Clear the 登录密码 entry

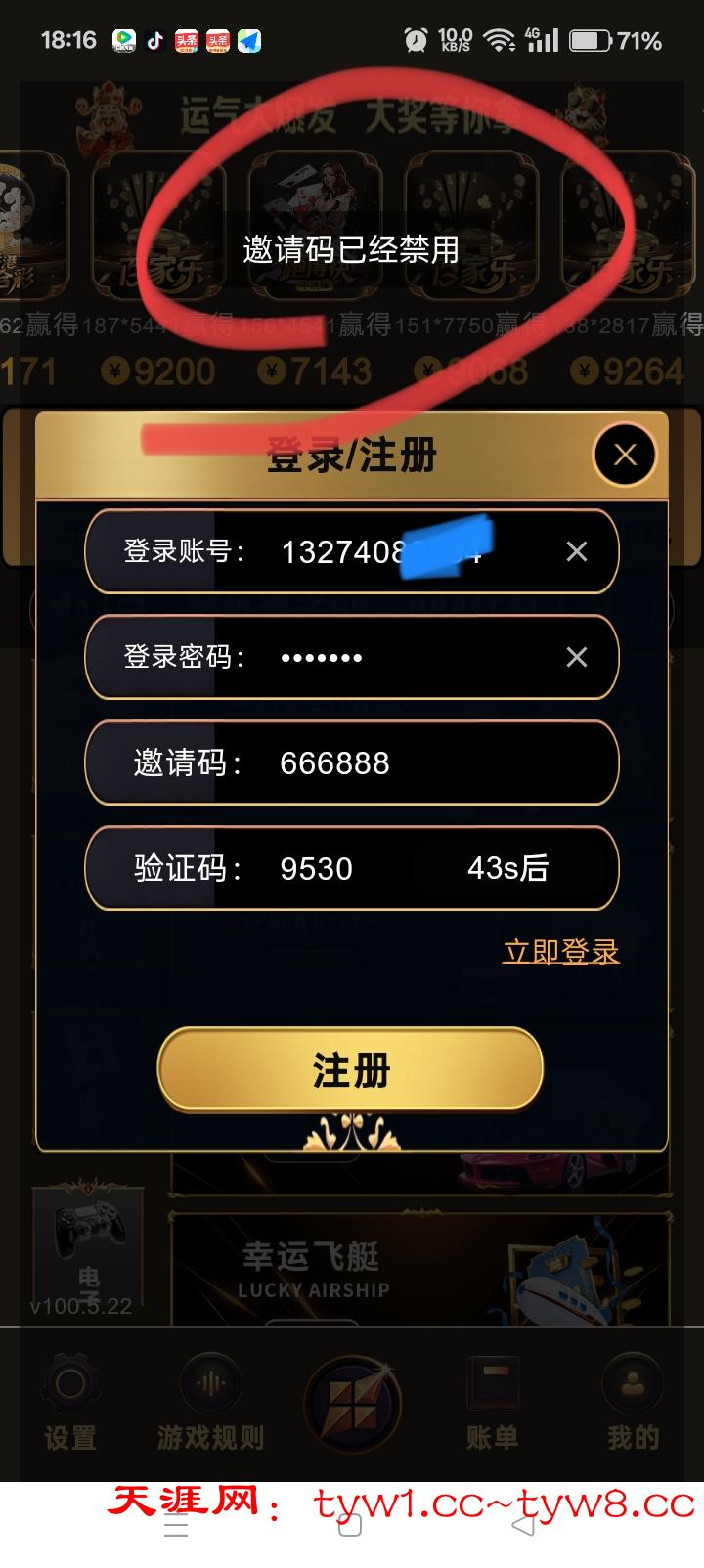click(577, 657)
